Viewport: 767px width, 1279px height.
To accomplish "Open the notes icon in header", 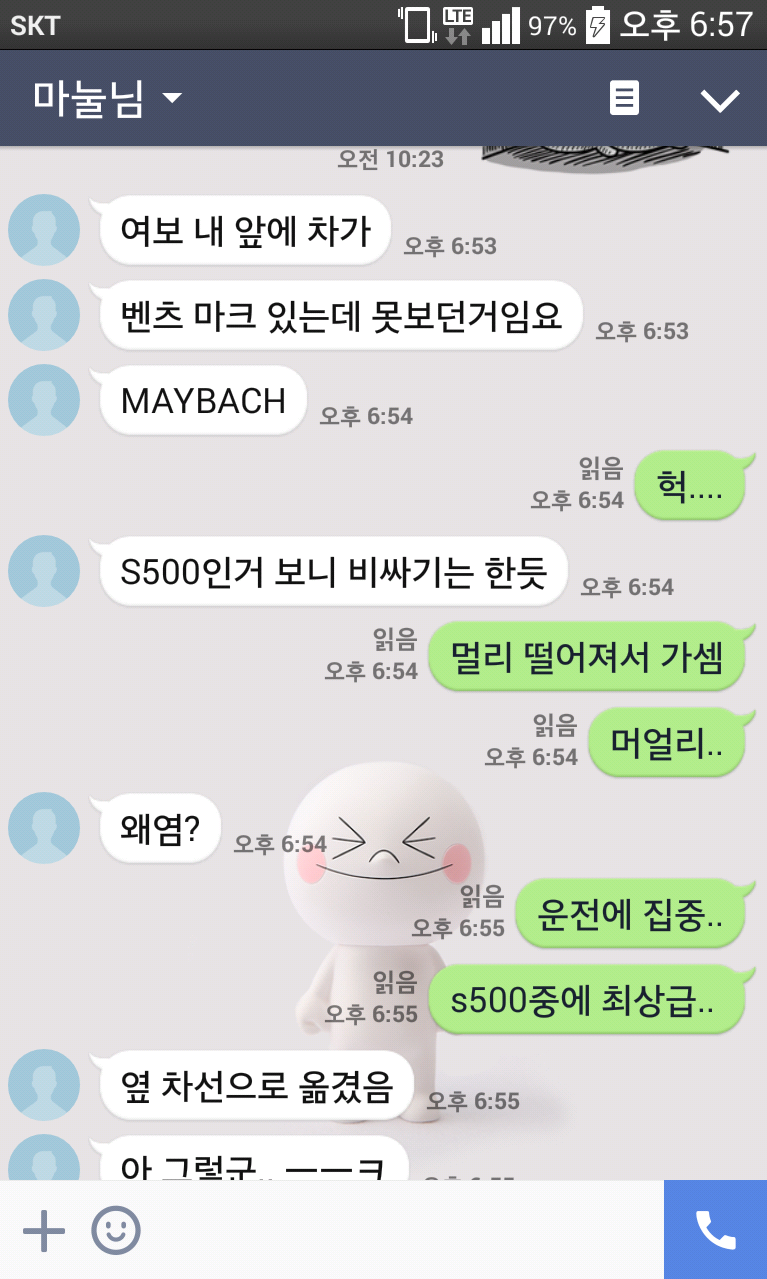I will (624, 99).
